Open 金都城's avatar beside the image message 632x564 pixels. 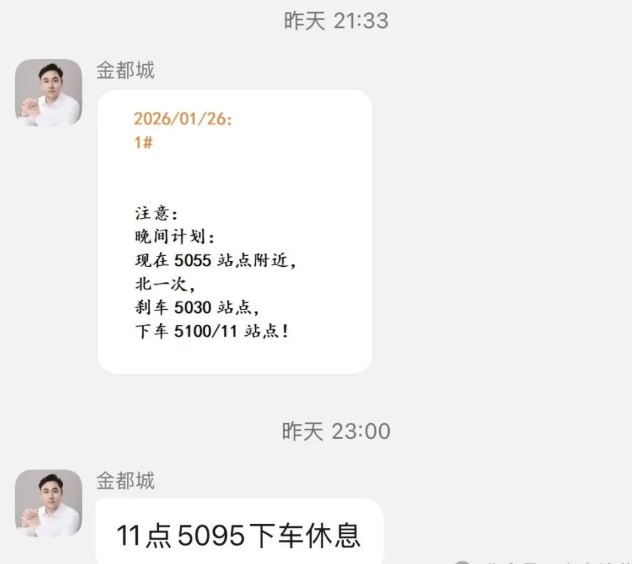tap(48, 93)
